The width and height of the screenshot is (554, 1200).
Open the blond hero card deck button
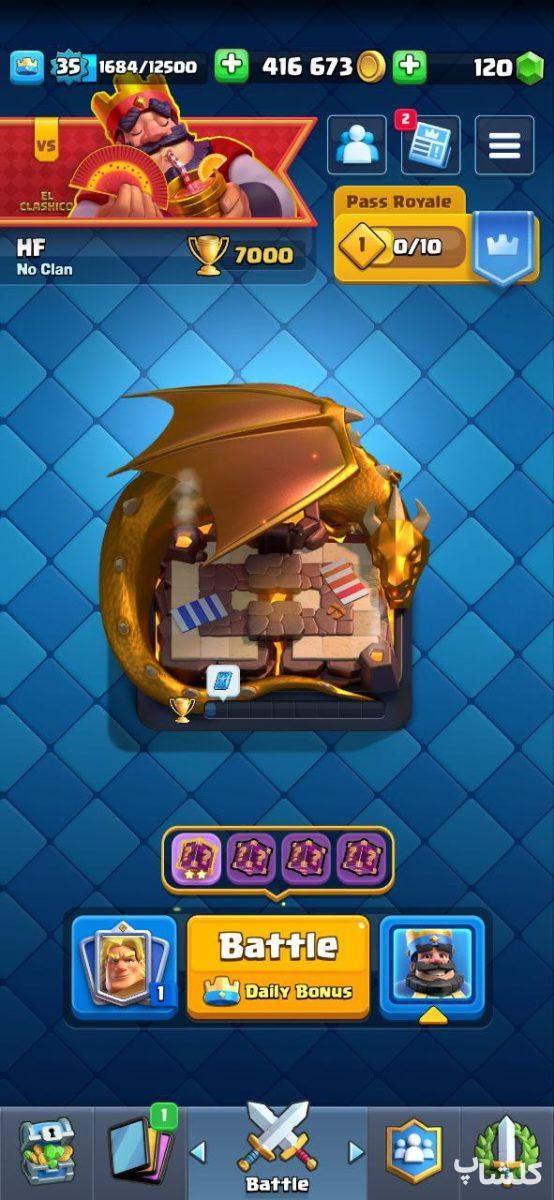(x=124, y=966)
